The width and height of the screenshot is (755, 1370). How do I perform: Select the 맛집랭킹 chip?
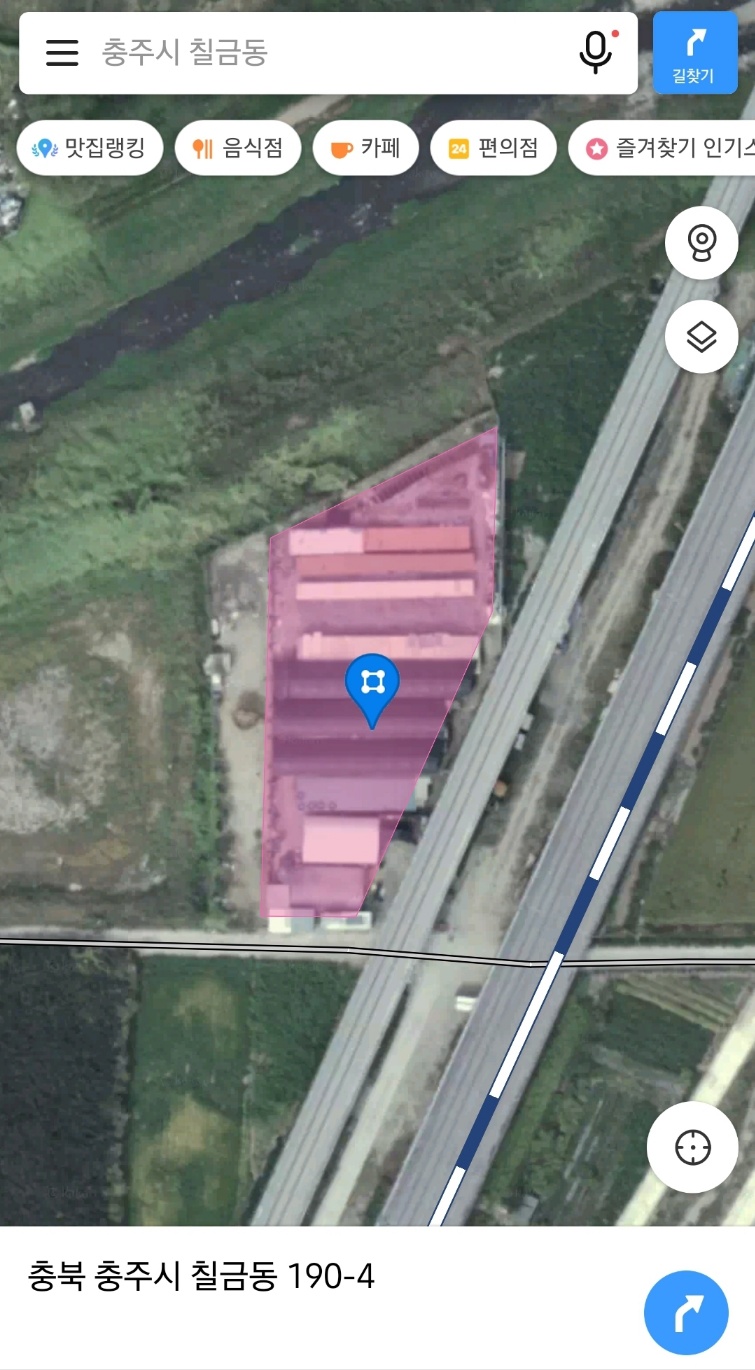(x=90, y=149)
